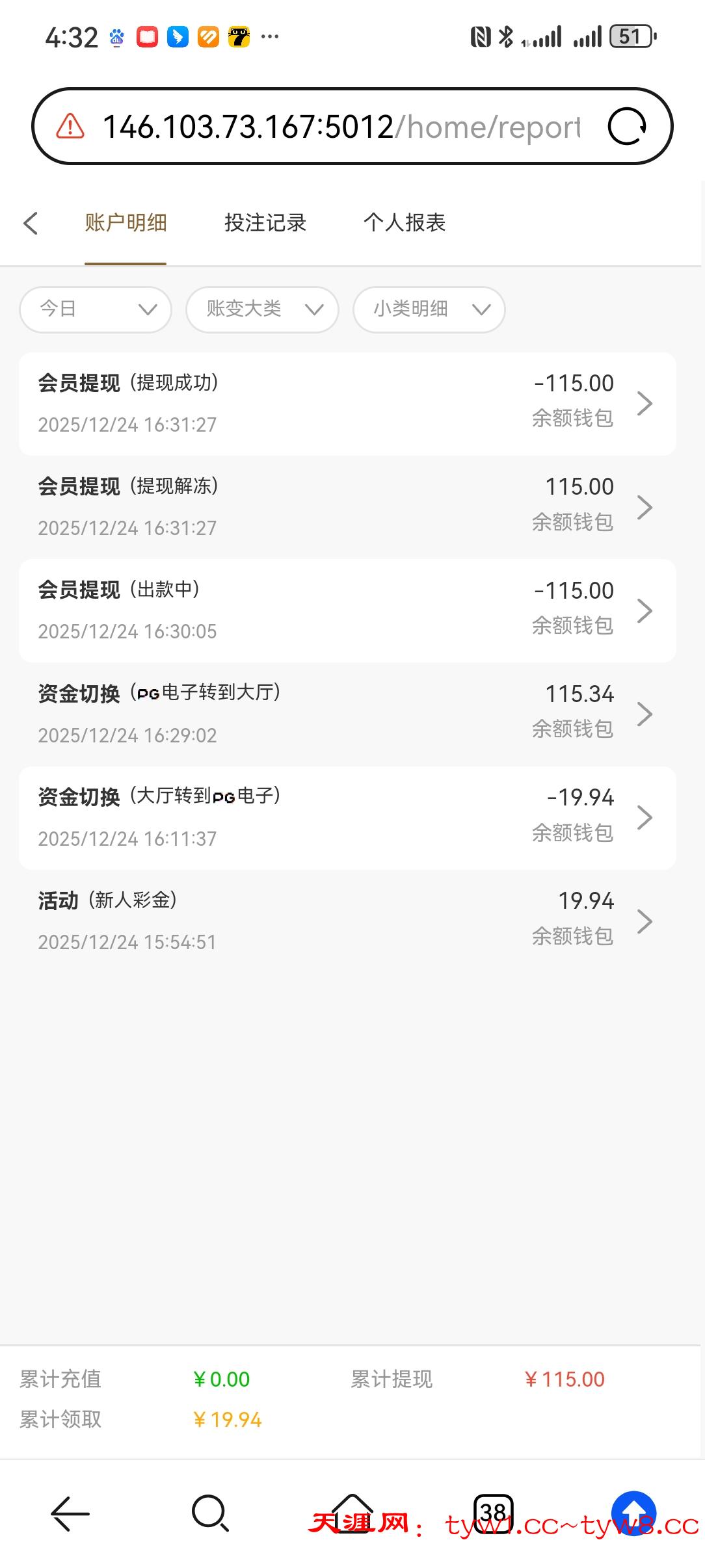Expand chevron on 大厅转到PG电子 transfer row
The width and height of the screenshot is (705, 1568).
click(645, 817)
